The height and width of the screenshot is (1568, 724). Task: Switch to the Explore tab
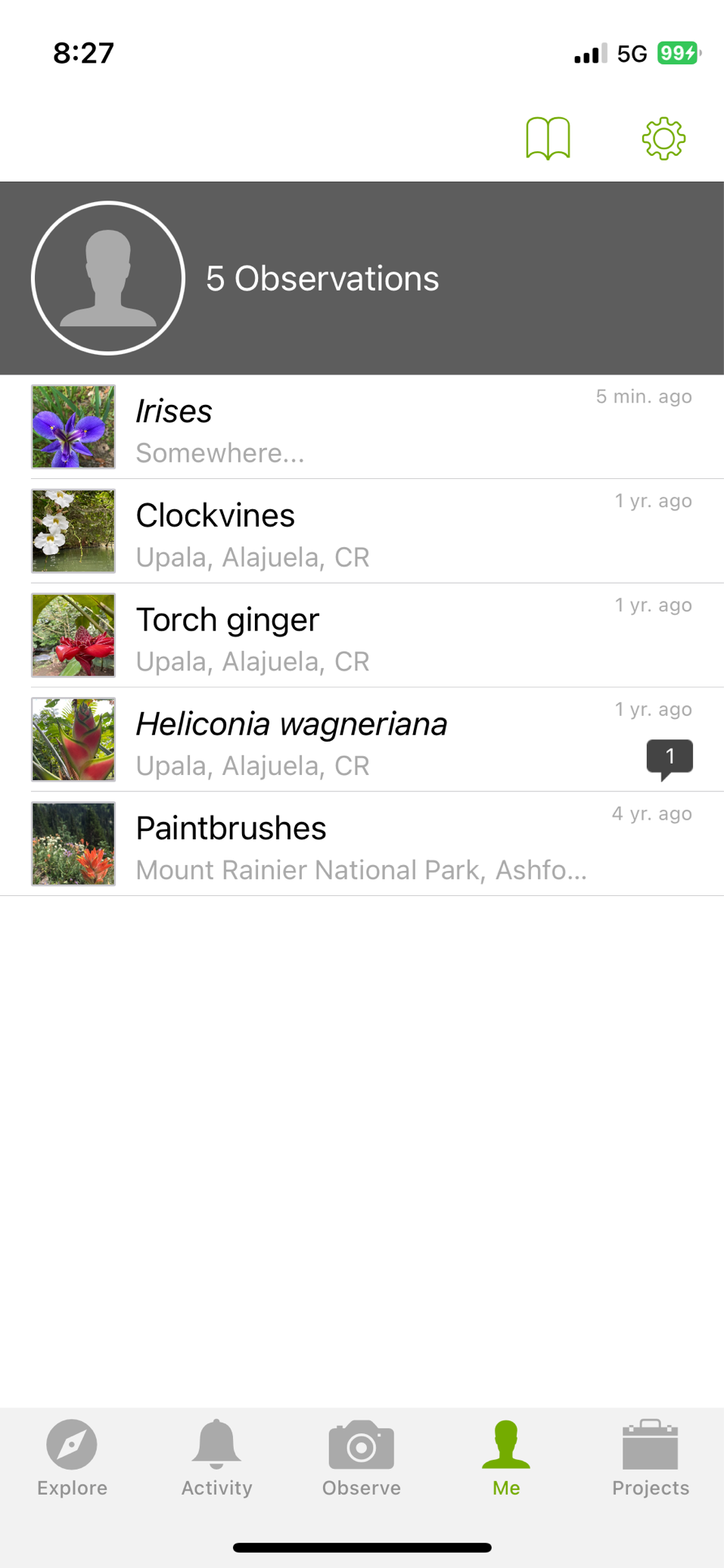(72, 1458)
